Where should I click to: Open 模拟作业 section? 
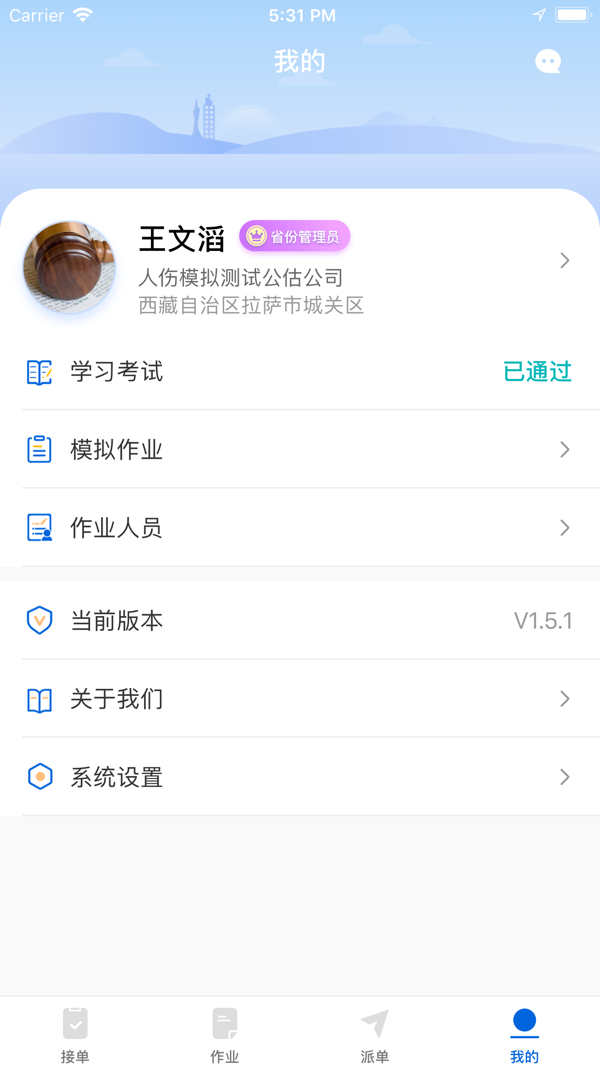300,450
